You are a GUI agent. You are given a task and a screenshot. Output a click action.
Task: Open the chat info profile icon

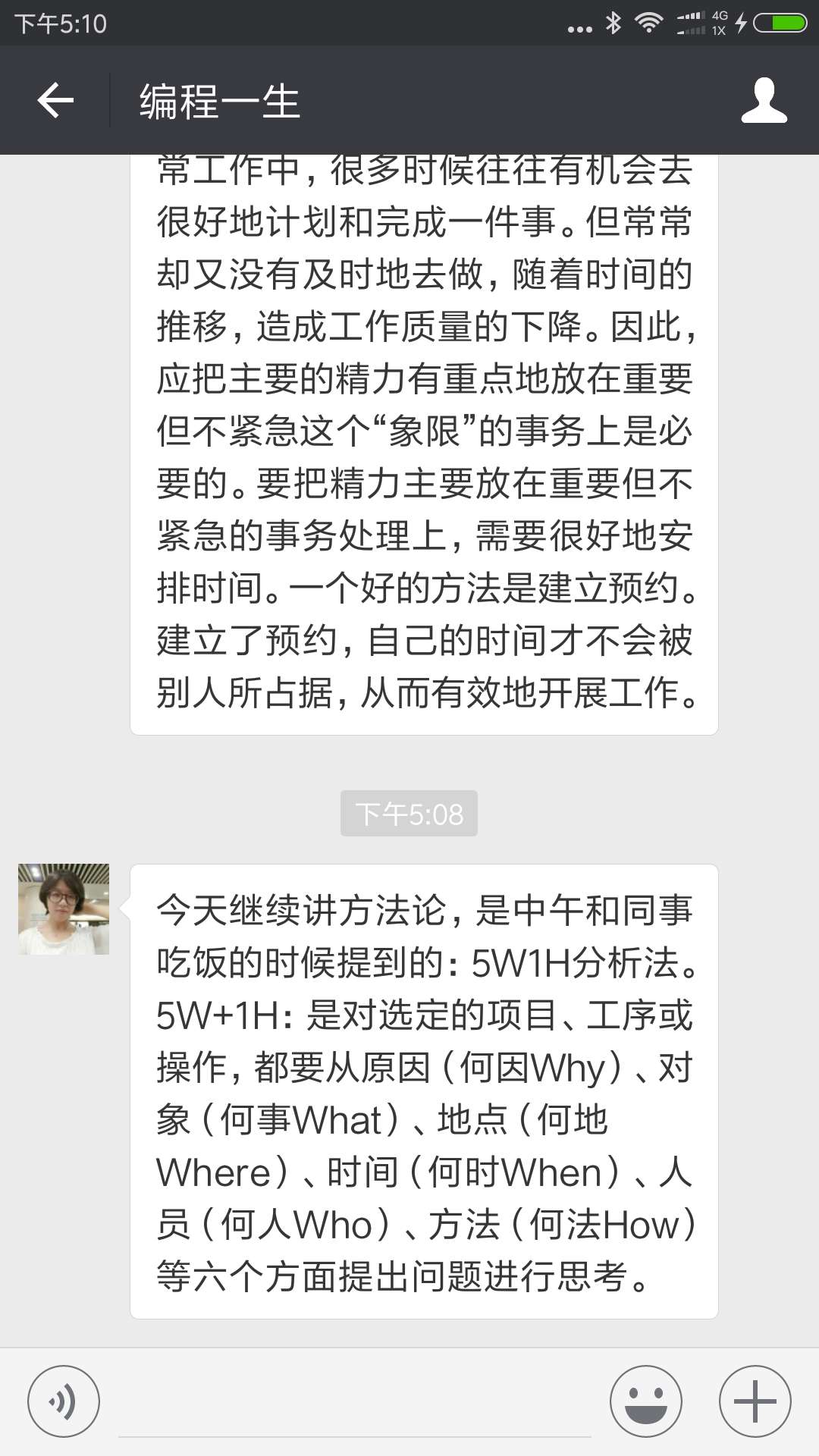(x=764, y=100)
